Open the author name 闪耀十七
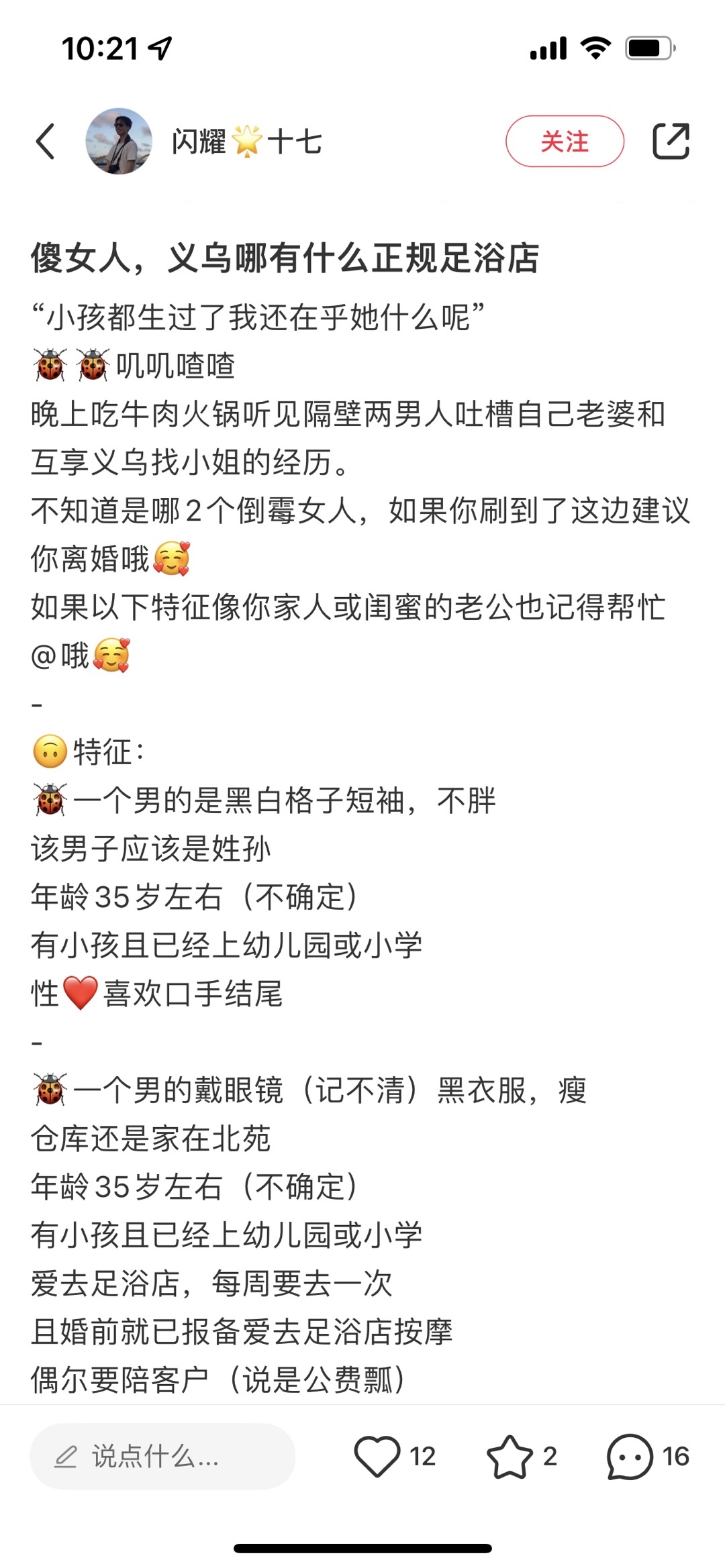 click(x=246, y=142)
